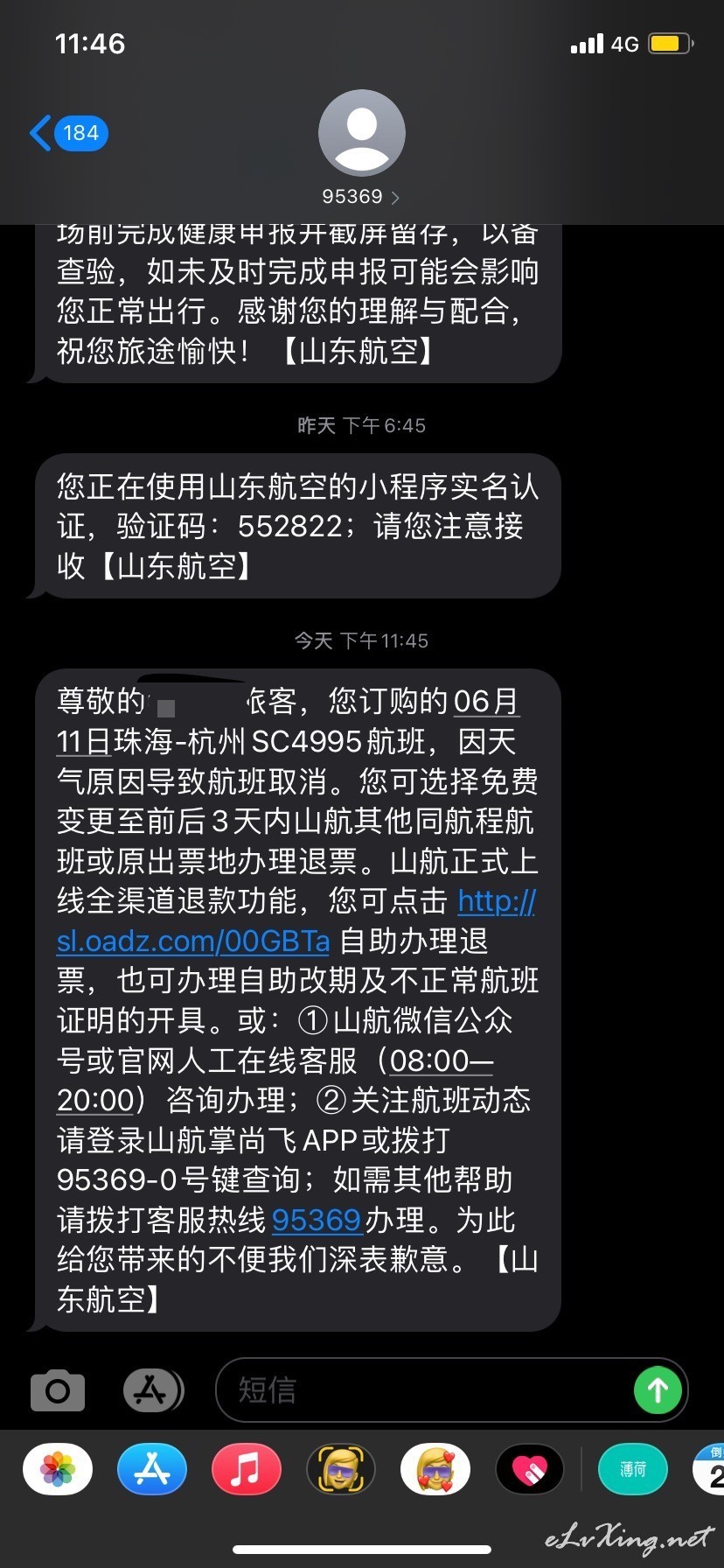This screenshot has width=724, height=1568.
Task: Open App Store in the app strip
Action: click(152, 1469)
